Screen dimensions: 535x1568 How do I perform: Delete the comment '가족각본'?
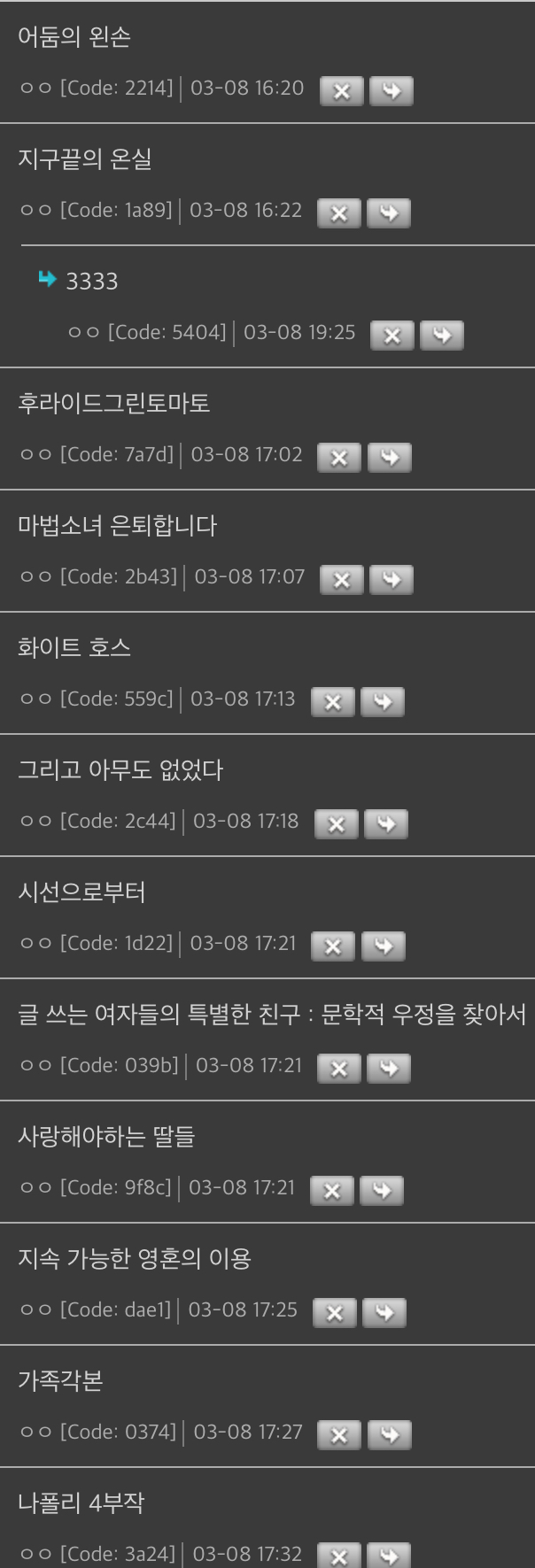pyautogui.click(x=338, y=1435)
